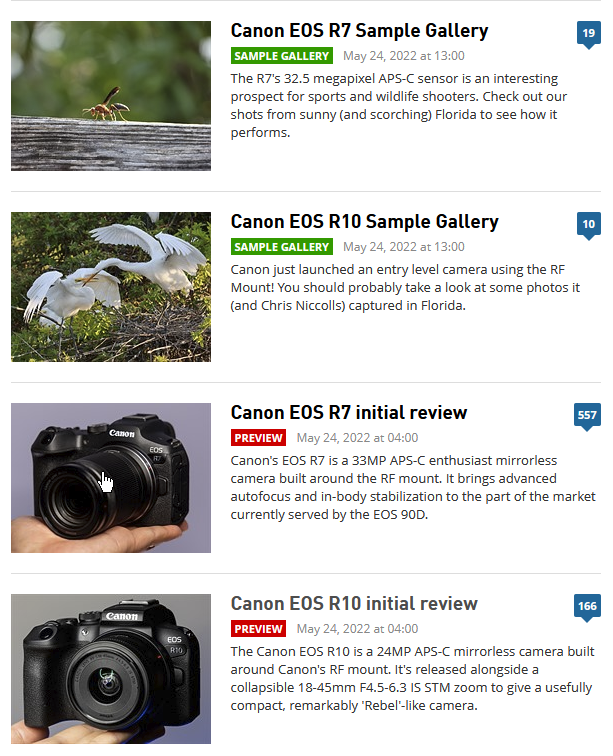
Task: Select Sample Gallery tag under R7 Sample Gallery
Action: 282,56
